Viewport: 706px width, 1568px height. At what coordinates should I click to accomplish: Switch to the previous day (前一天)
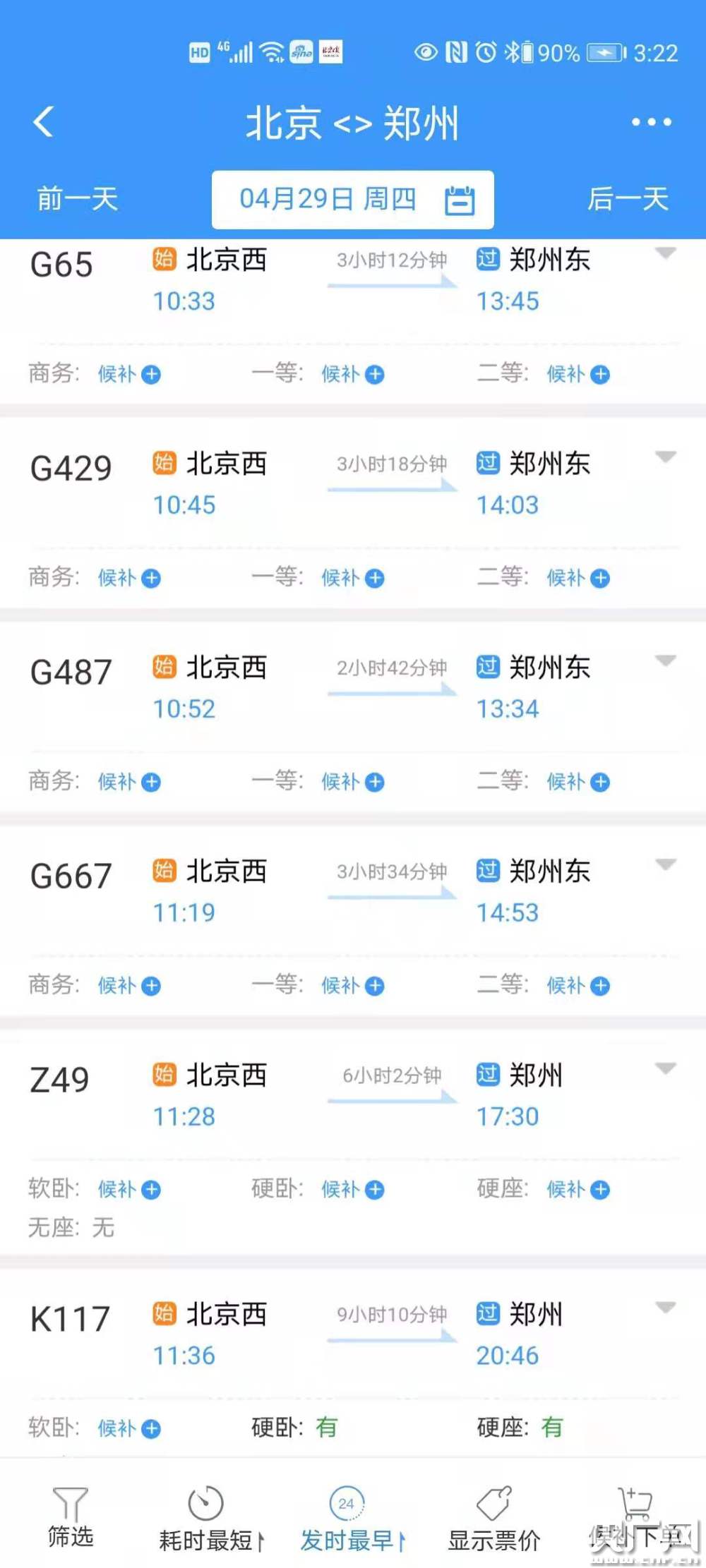point(77,199)
